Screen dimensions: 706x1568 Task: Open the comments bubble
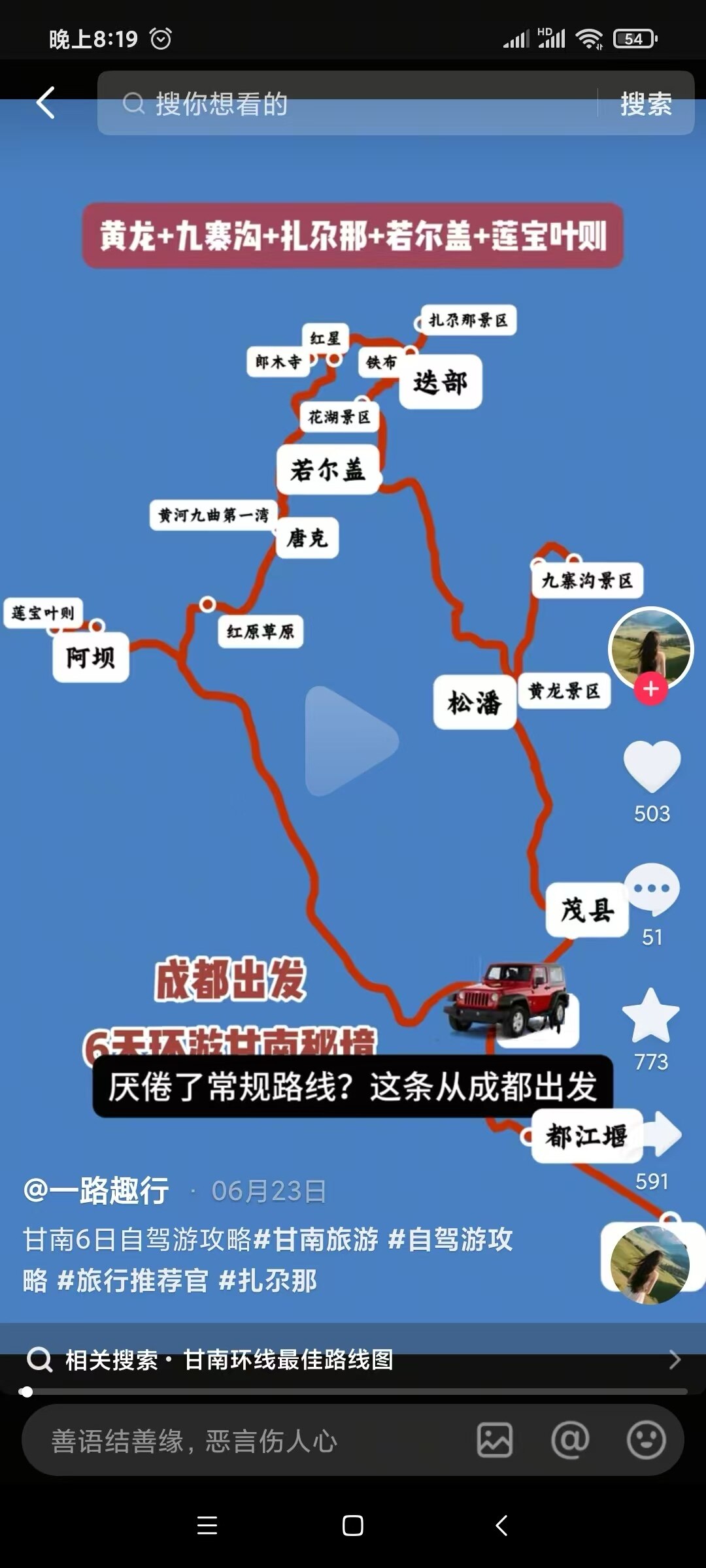(x=652, y=890)
